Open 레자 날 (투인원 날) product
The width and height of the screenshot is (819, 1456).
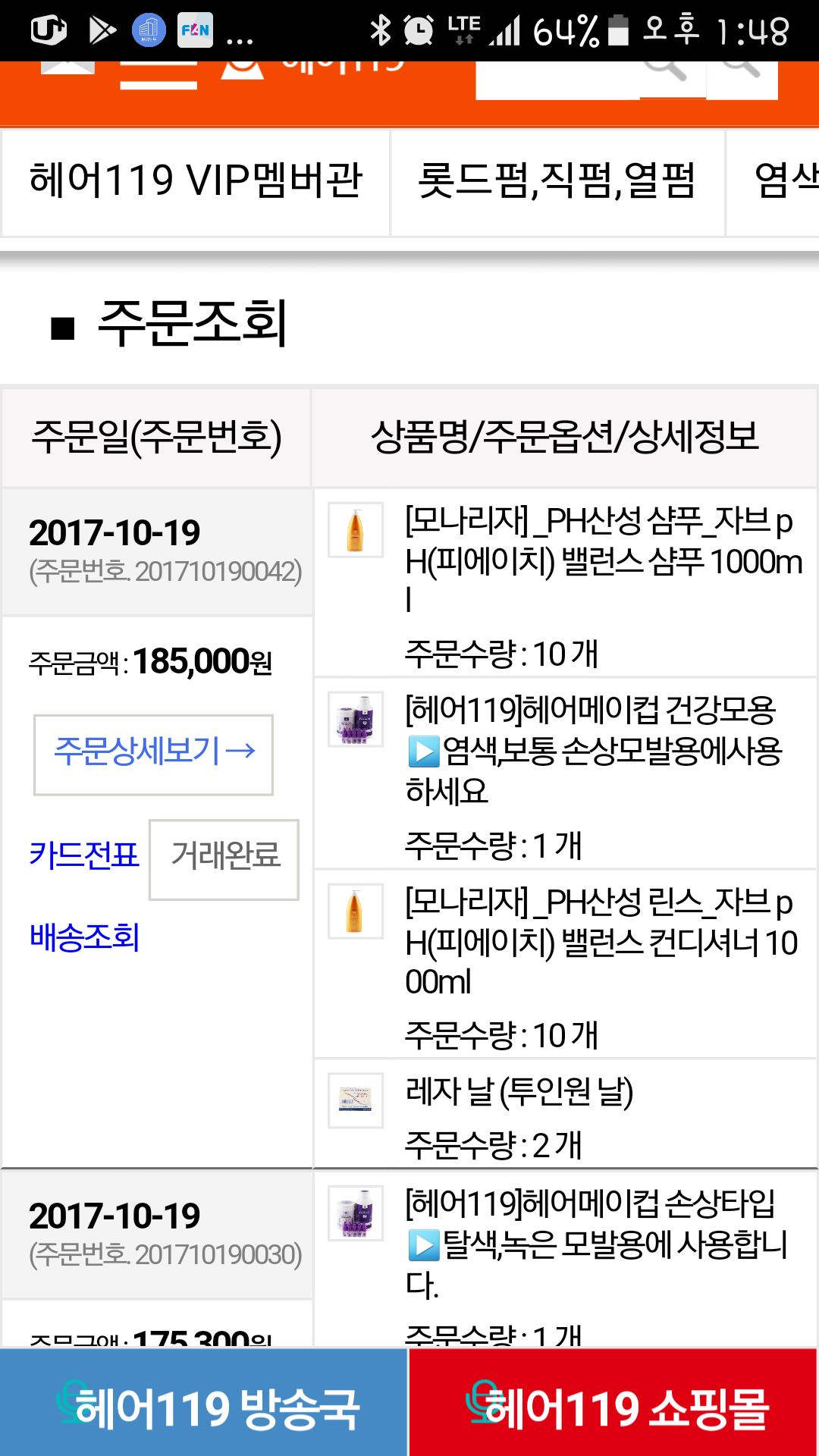(519, 1091)
